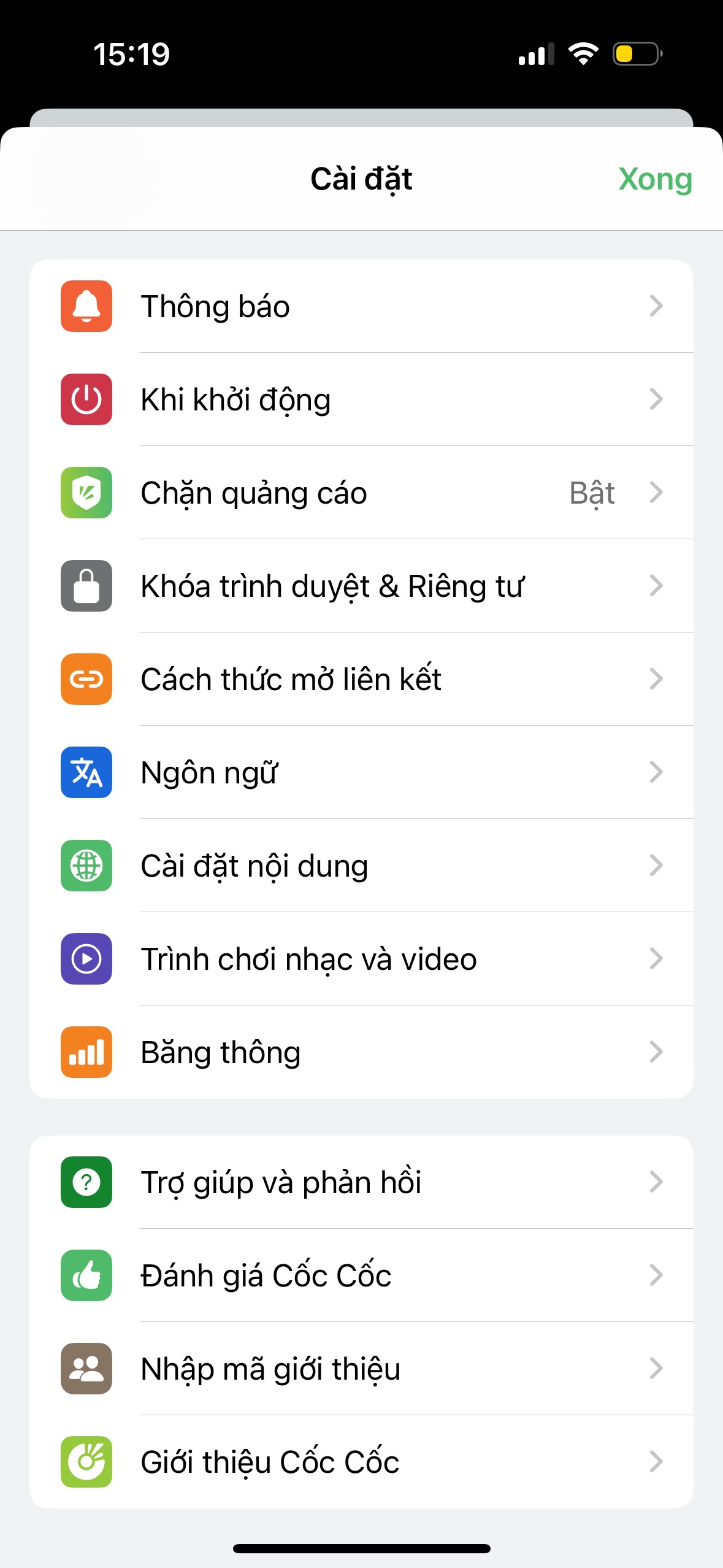The height and width of the screenshot is (1568, 723).
Task: Open Trợ giúp và phản hồi
Action: pos(362,1182)
